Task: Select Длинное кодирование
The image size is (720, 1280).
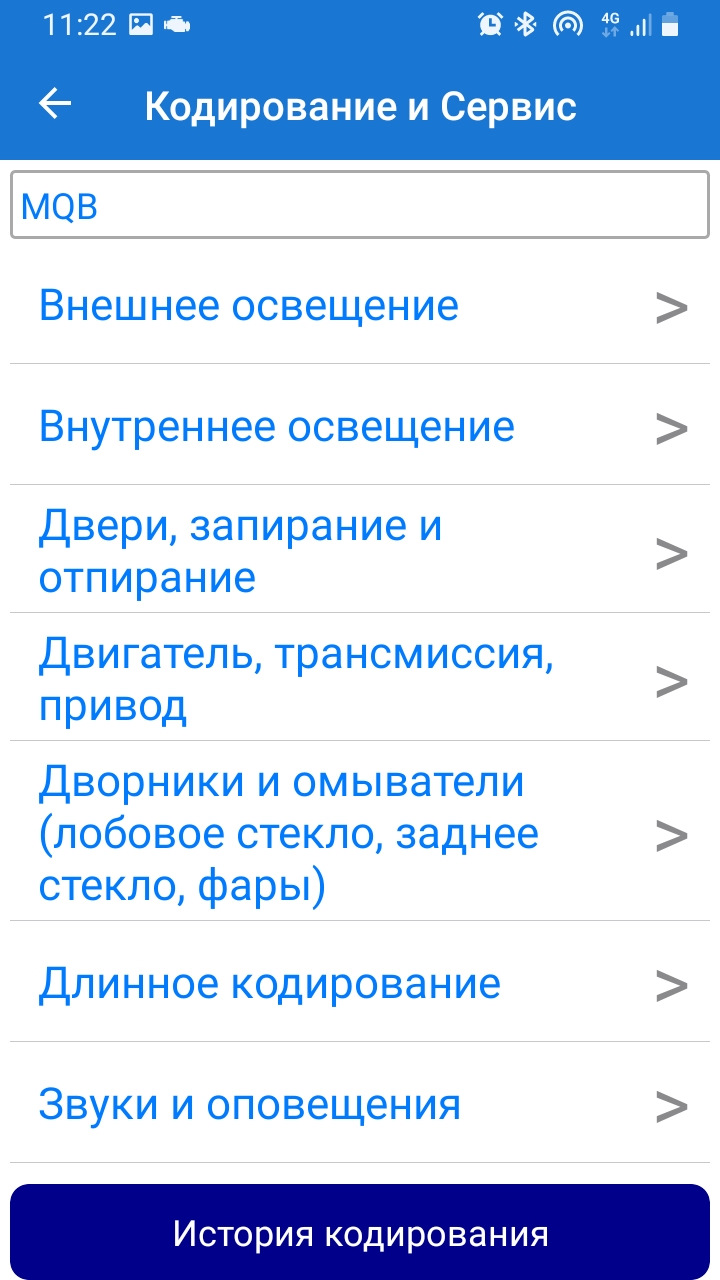Action: pyautogui.click(x=360, y=984)
